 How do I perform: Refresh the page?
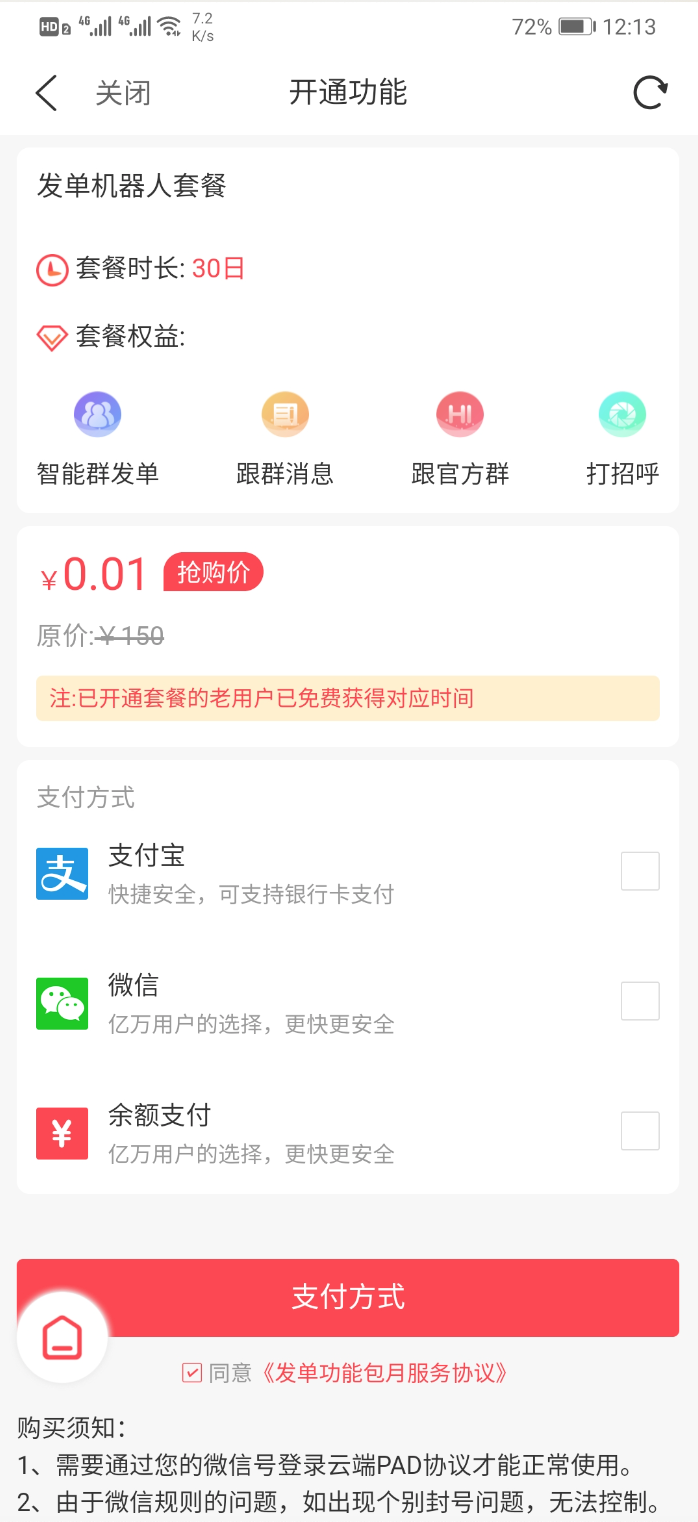(x=650, y=93)
